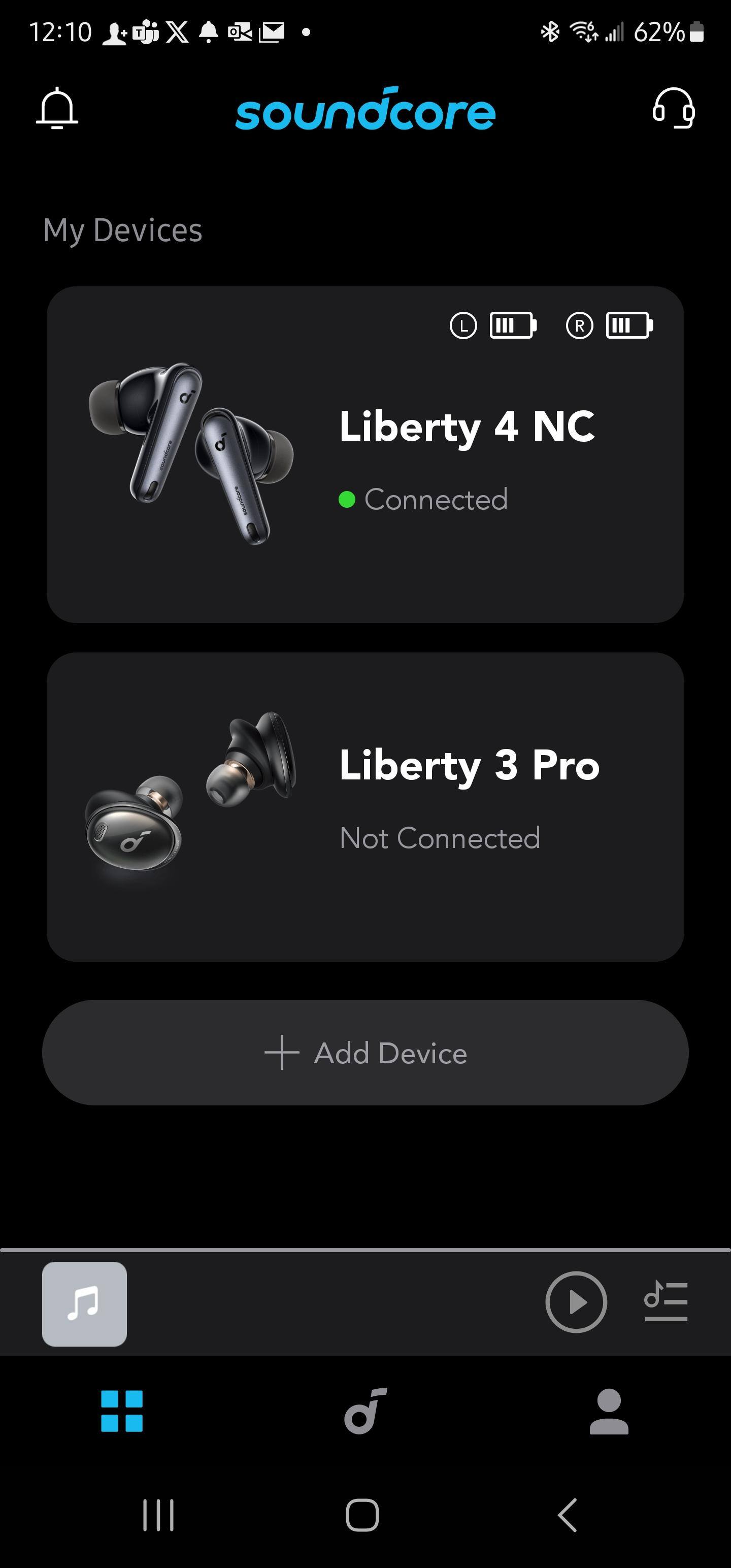
Task: Tap the Add Device button
Action: [x=365, y=1053]
